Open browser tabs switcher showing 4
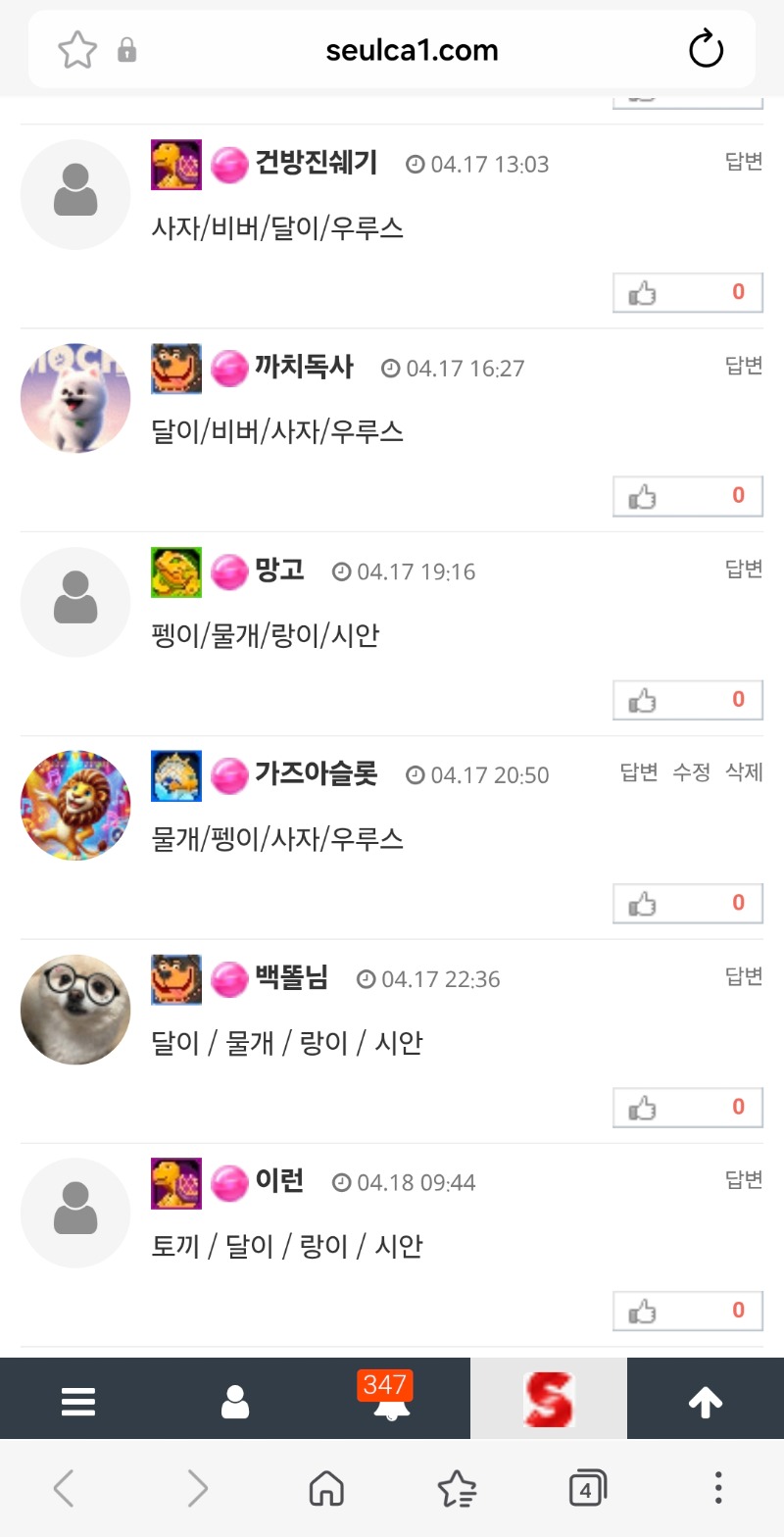This screenshot has height=1537, width=784. (587, 1490)
